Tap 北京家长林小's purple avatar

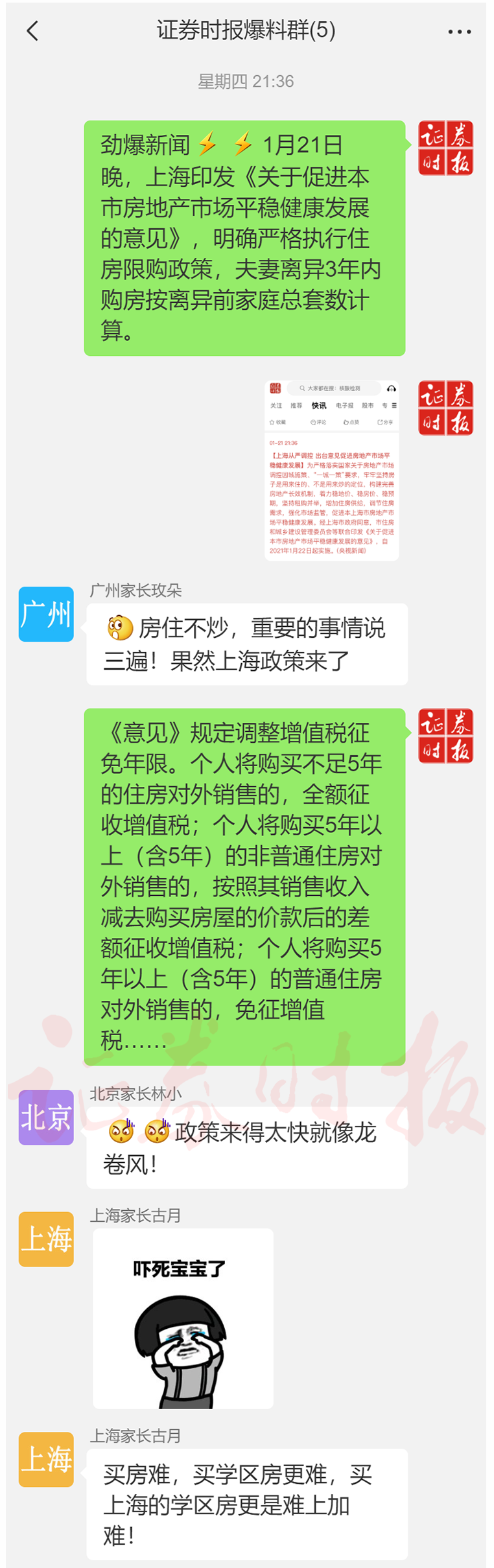coord(46,1116)
